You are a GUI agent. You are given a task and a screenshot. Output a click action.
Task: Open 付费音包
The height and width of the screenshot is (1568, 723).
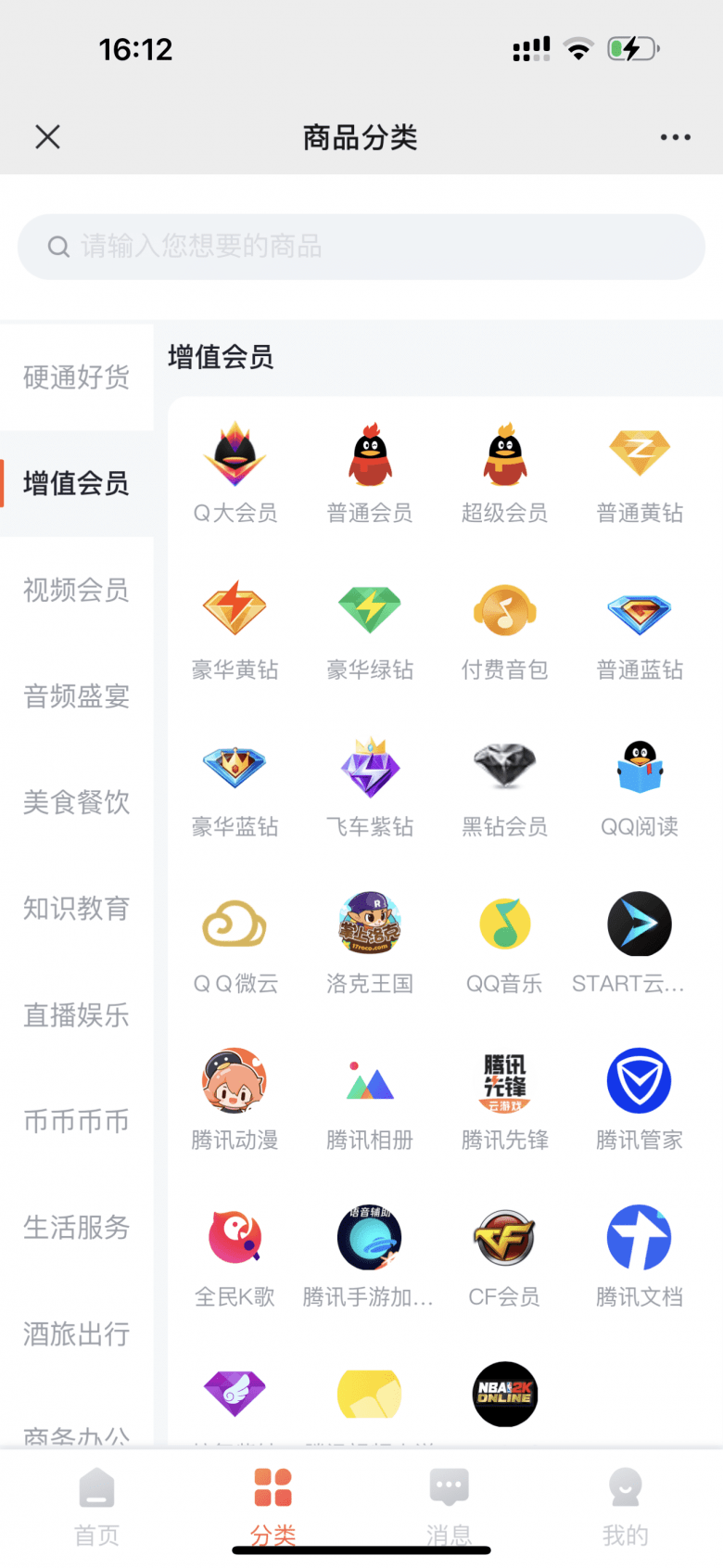pos(504,631)
